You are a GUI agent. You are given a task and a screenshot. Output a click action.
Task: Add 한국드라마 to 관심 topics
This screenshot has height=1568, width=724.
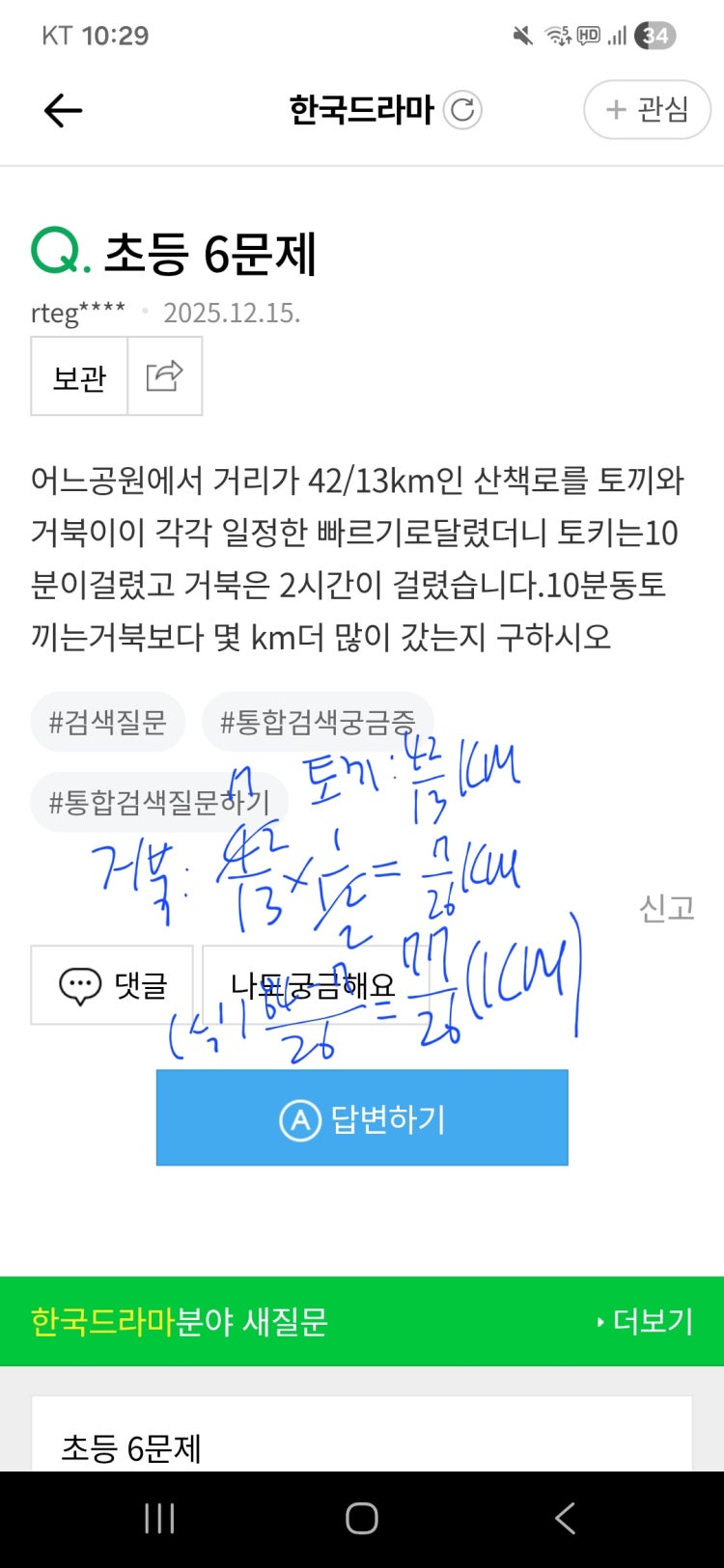coord(647,110)
